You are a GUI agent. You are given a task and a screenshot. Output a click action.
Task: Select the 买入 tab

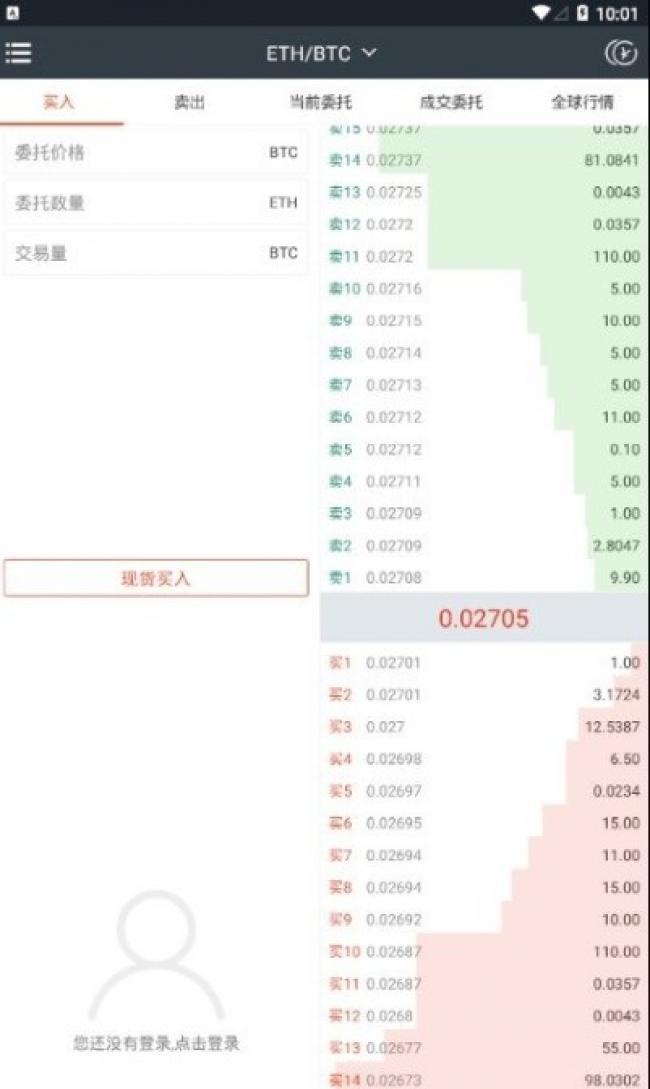[x=59, y=102]
